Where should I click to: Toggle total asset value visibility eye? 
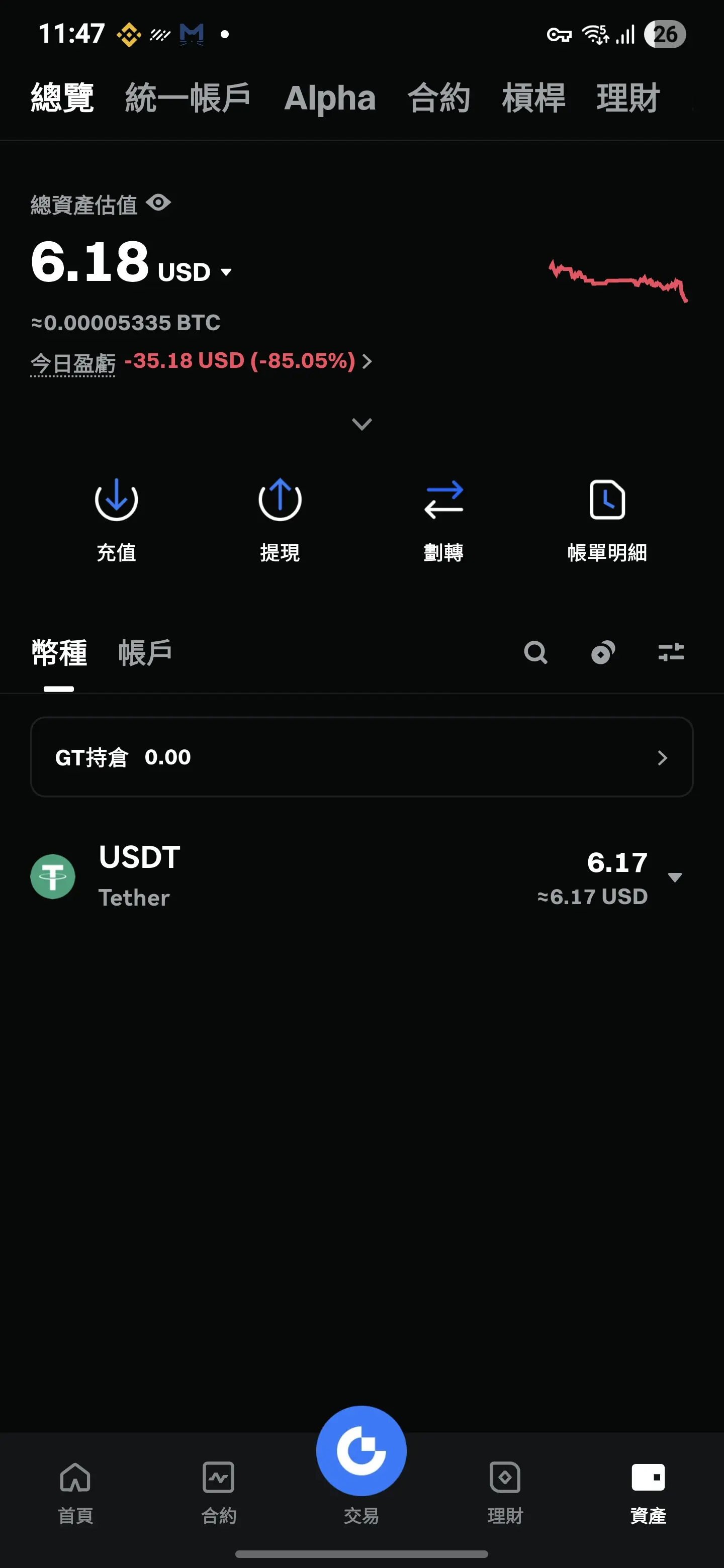coord(158,203)
